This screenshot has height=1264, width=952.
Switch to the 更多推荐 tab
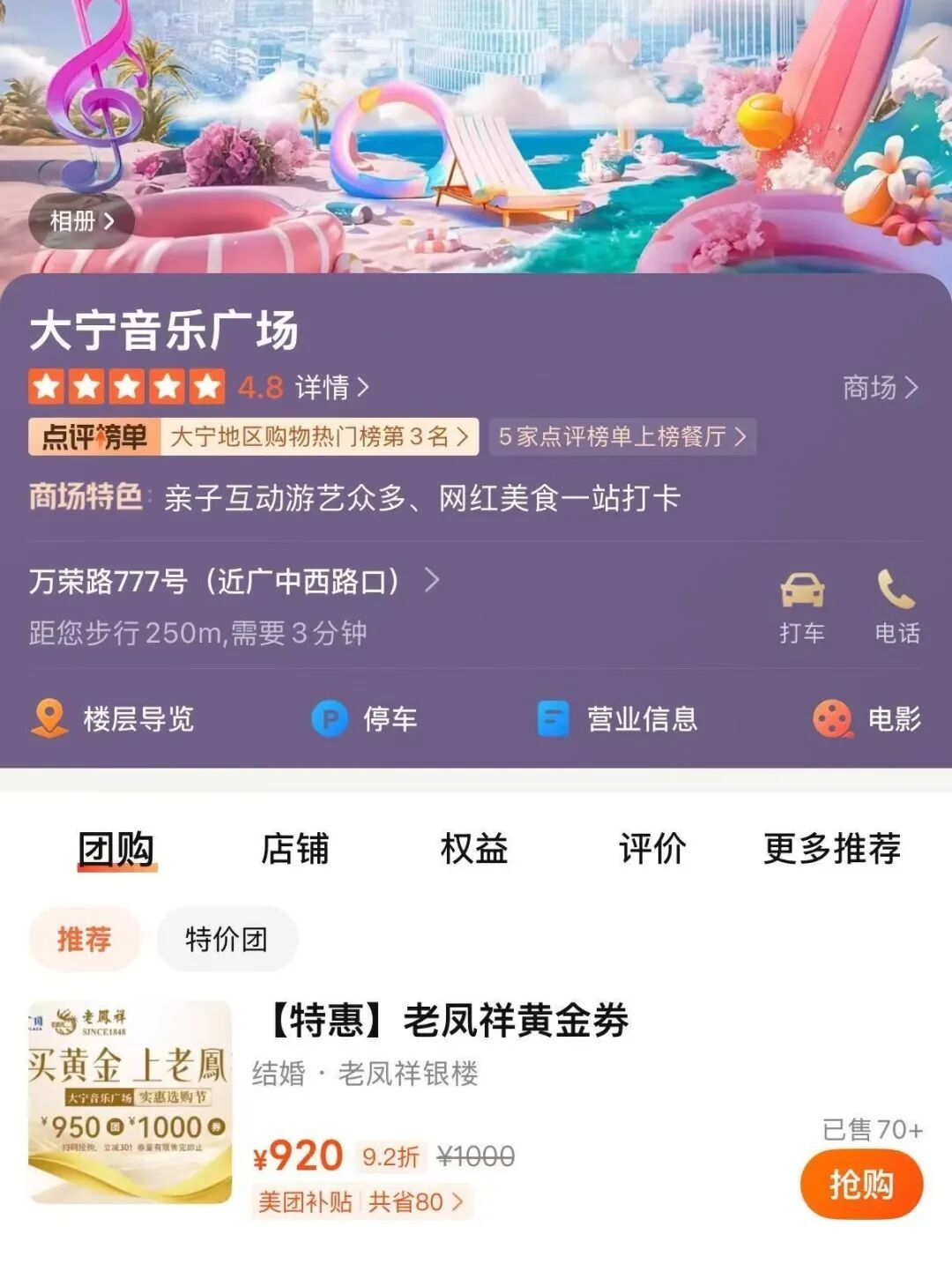[832, 849]
